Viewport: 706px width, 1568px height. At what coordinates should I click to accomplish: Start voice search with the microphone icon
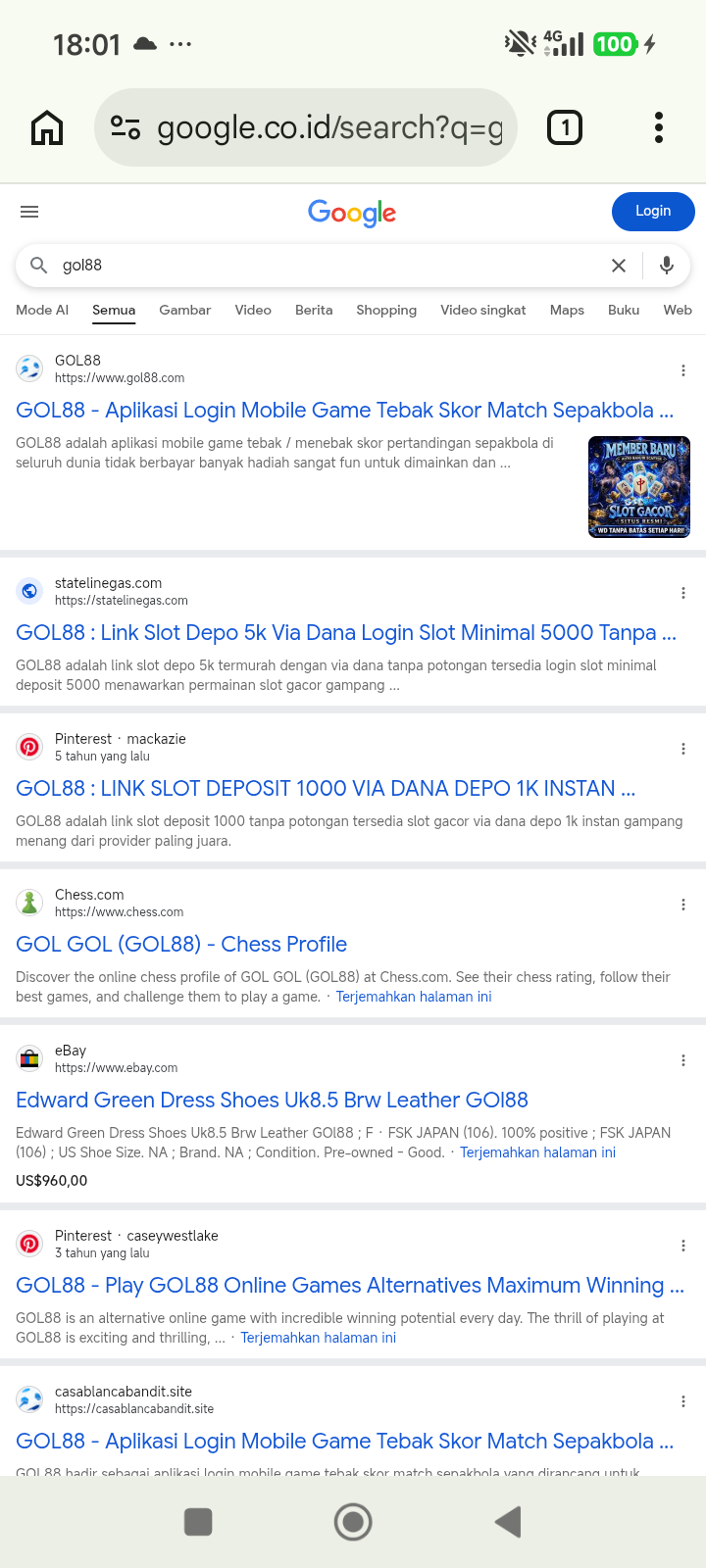coord(667,266)
